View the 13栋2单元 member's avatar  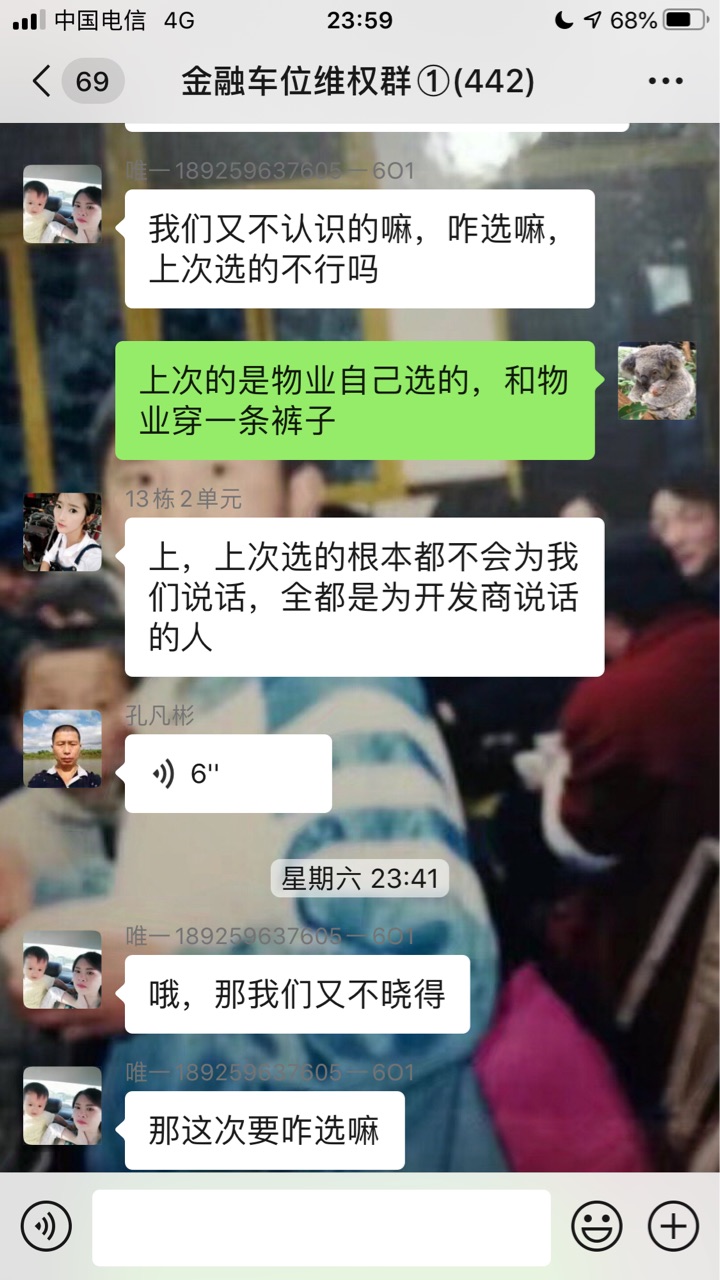click(62, 532)
